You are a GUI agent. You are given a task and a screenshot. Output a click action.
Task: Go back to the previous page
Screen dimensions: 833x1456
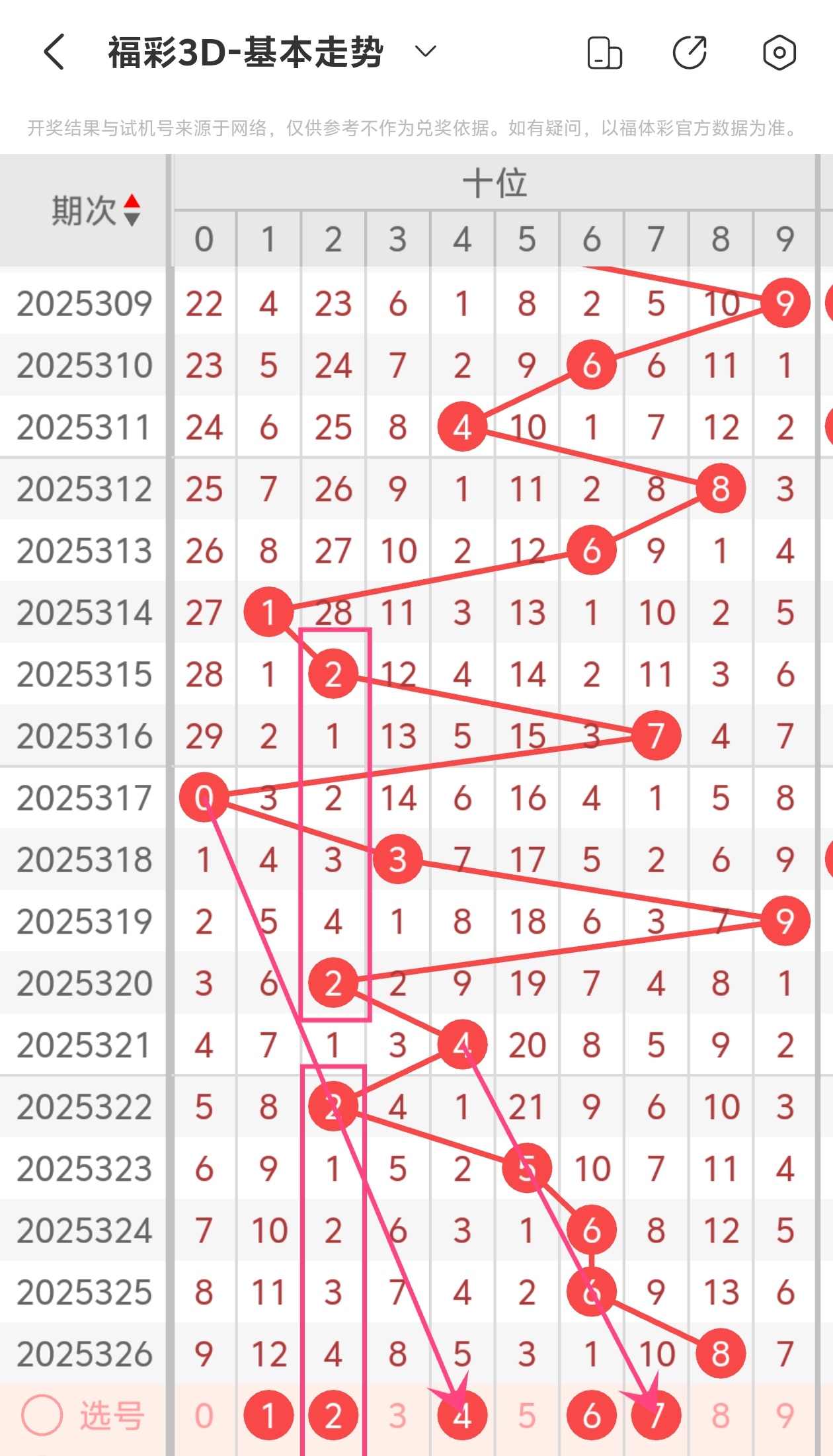(54, 52)
